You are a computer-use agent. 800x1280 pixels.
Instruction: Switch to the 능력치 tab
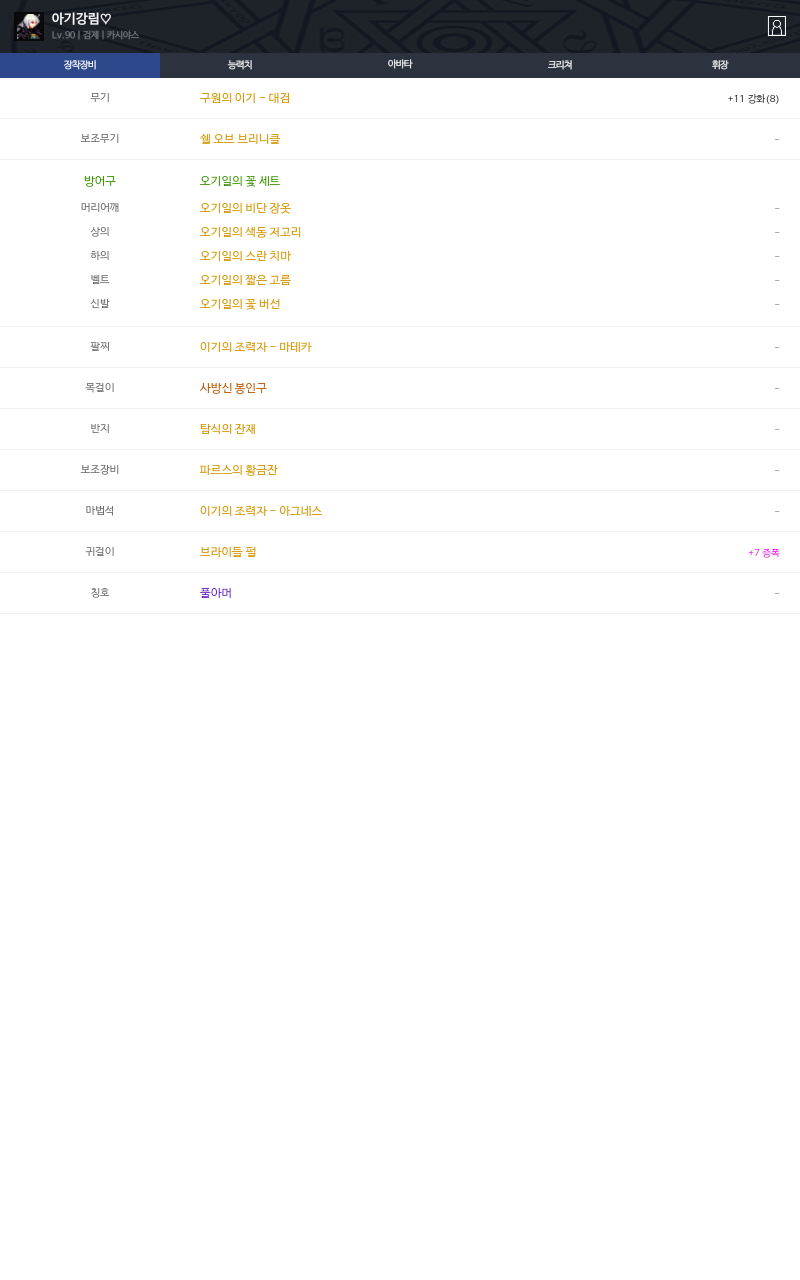coord(240,65)
